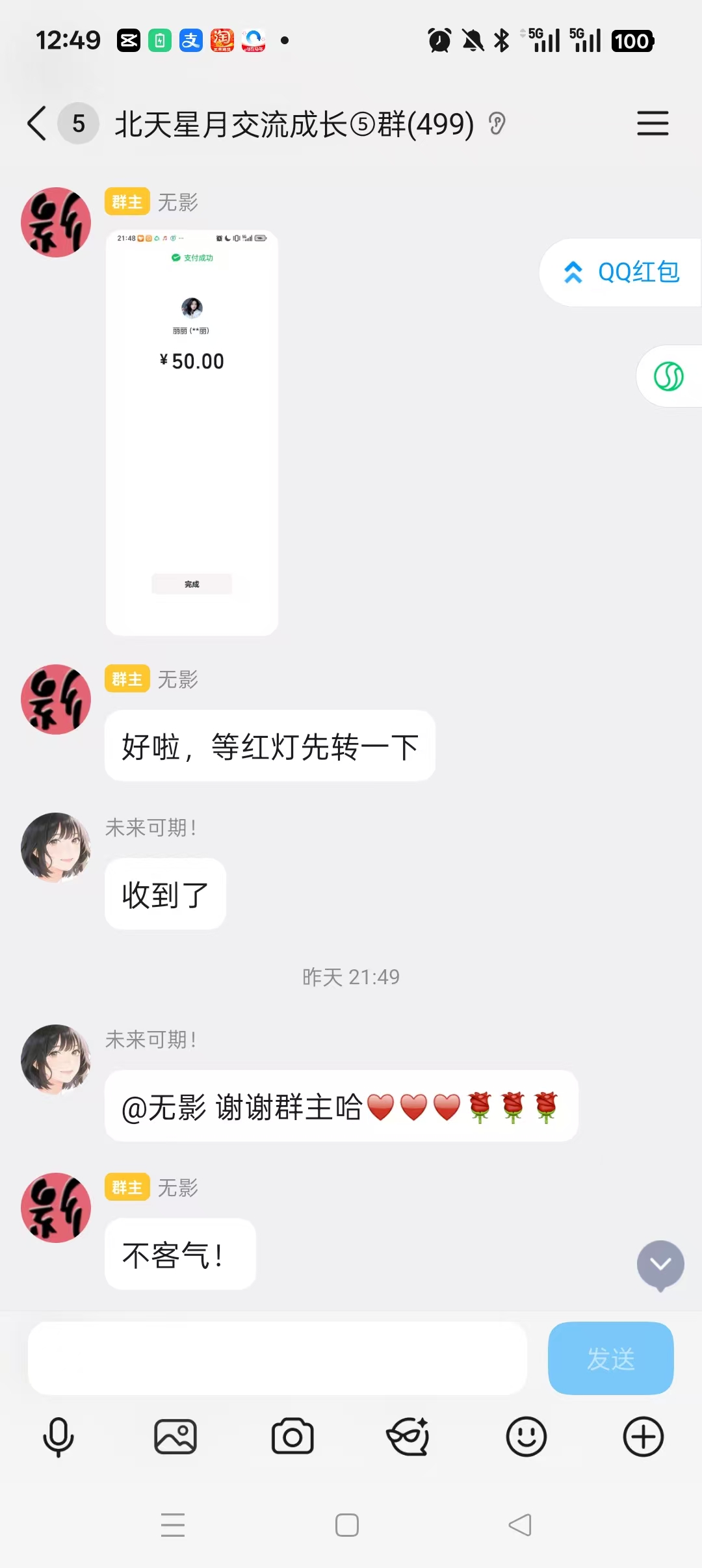
Task: Open system recent apps
Action: 173,1525
